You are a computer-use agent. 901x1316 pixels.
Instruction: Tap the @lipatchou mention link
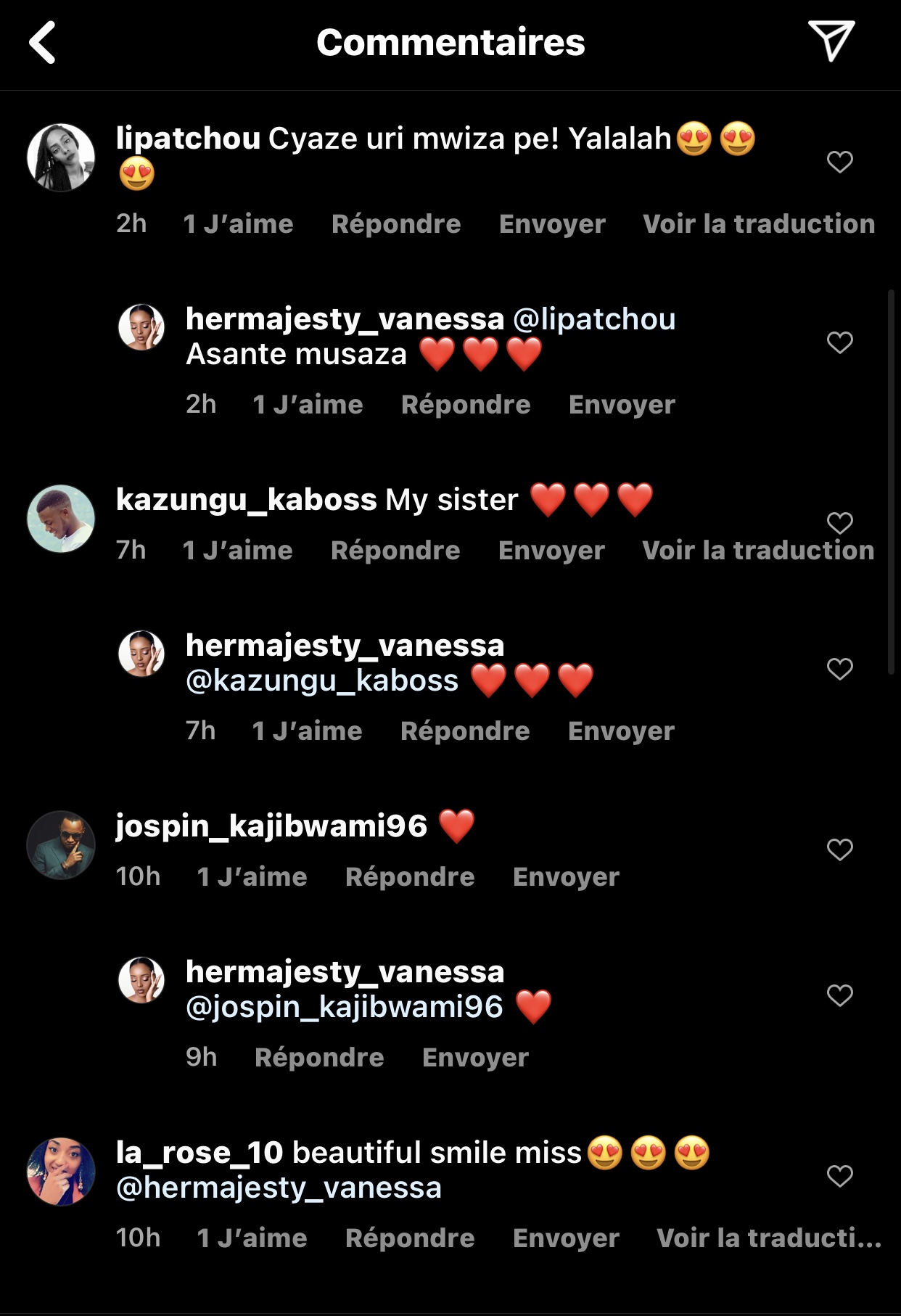594,319
